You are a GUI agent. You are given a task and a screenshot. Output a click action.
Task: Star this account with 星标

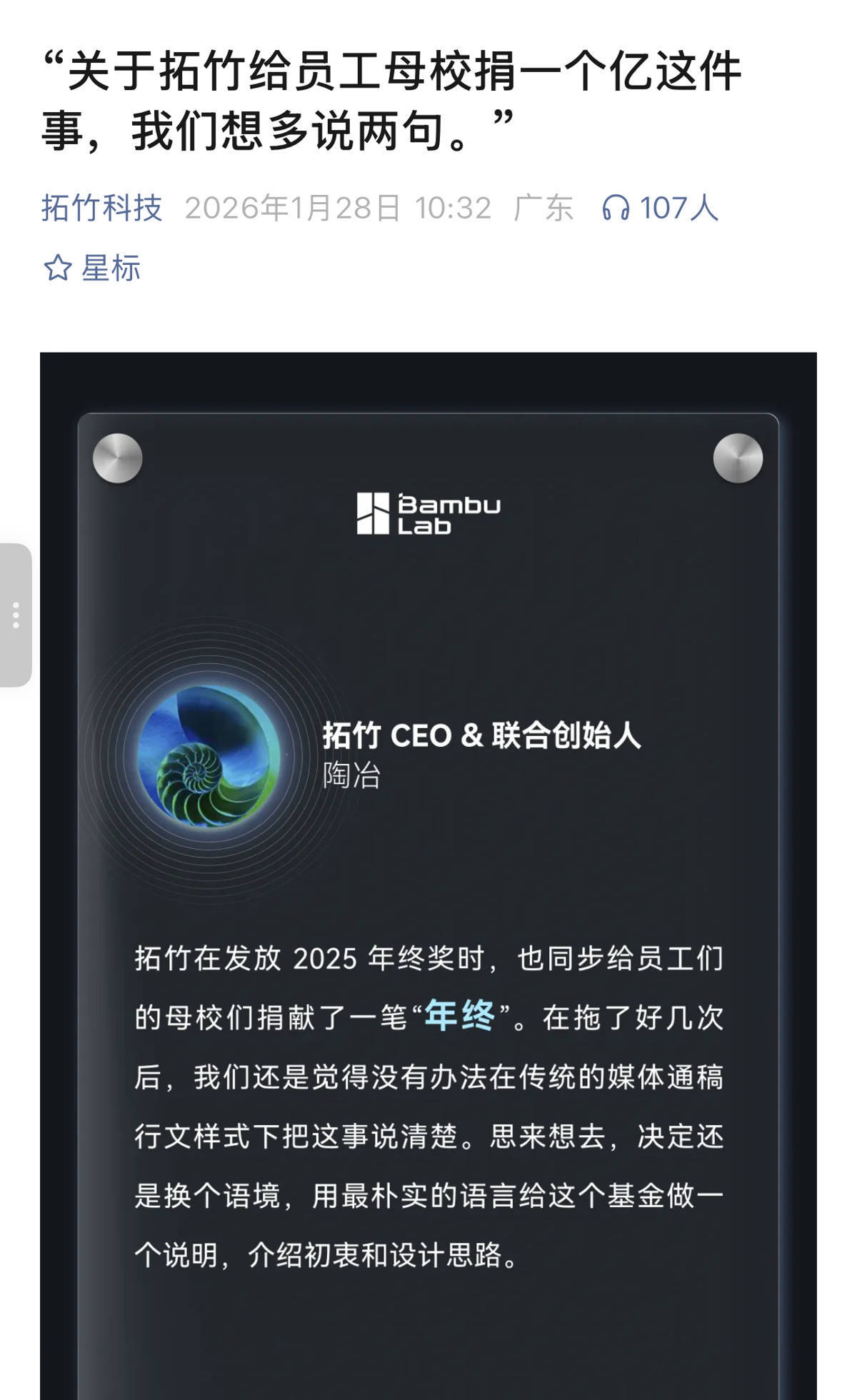click(93, 268)
